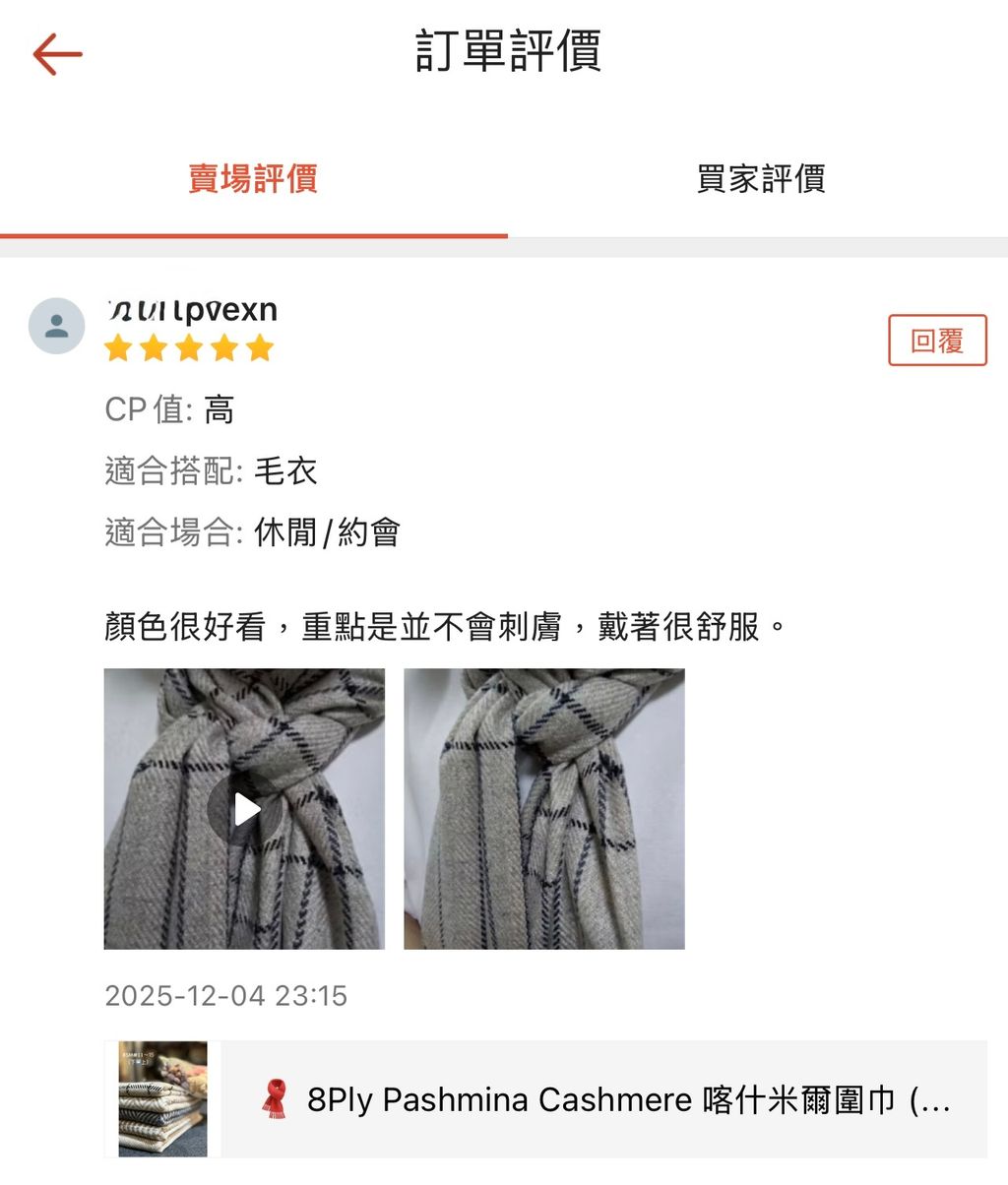This screenshot has width=1008, height=1185.
Task: Click the back arrow to exit 訂單評價
Action: click(56, 54)
